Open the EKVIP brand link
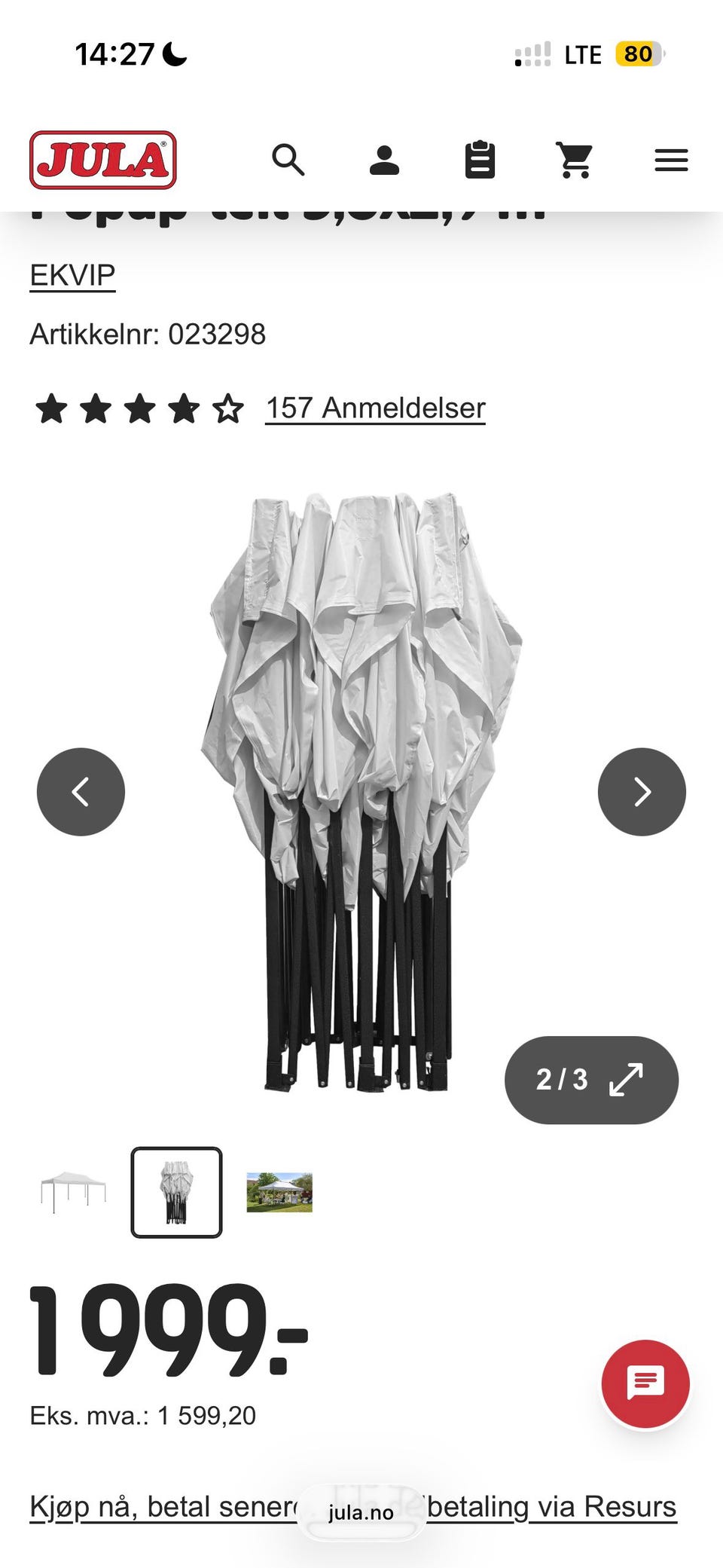Viewport: 723px width, 1568px height. 72,275
